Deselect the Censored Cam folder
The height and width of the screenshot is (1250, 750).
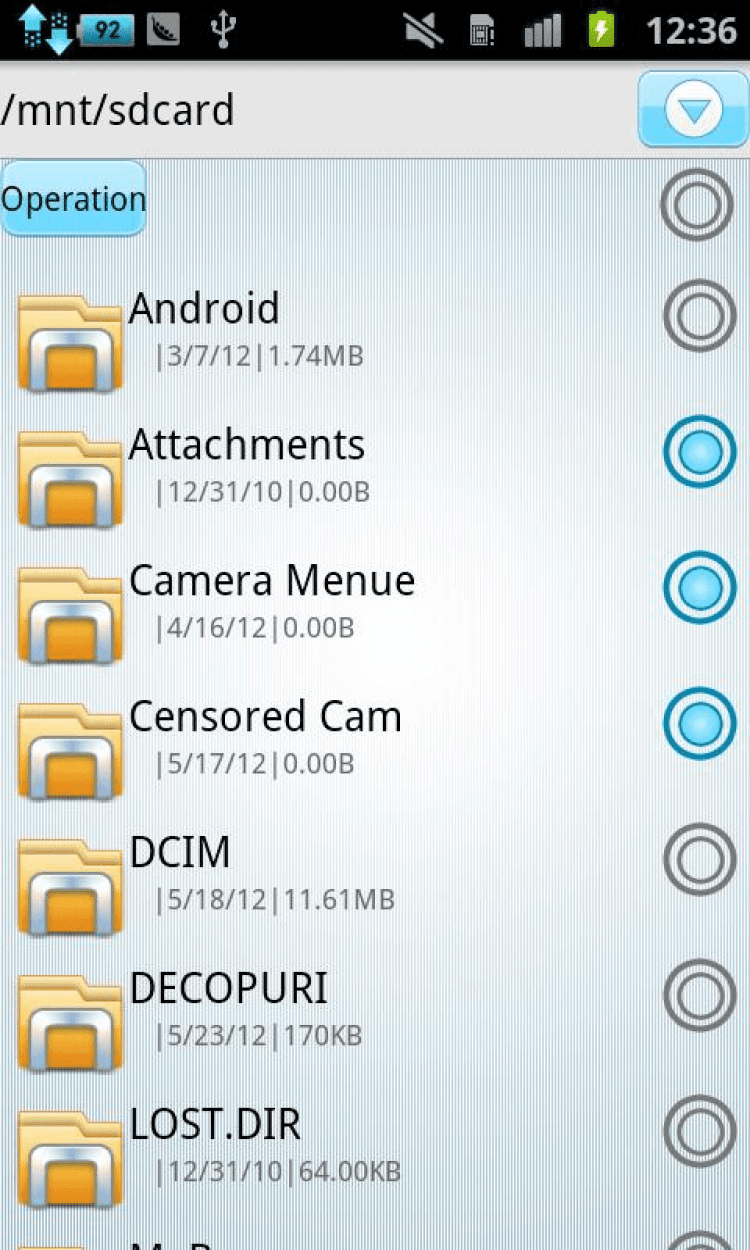click(699, 724)
